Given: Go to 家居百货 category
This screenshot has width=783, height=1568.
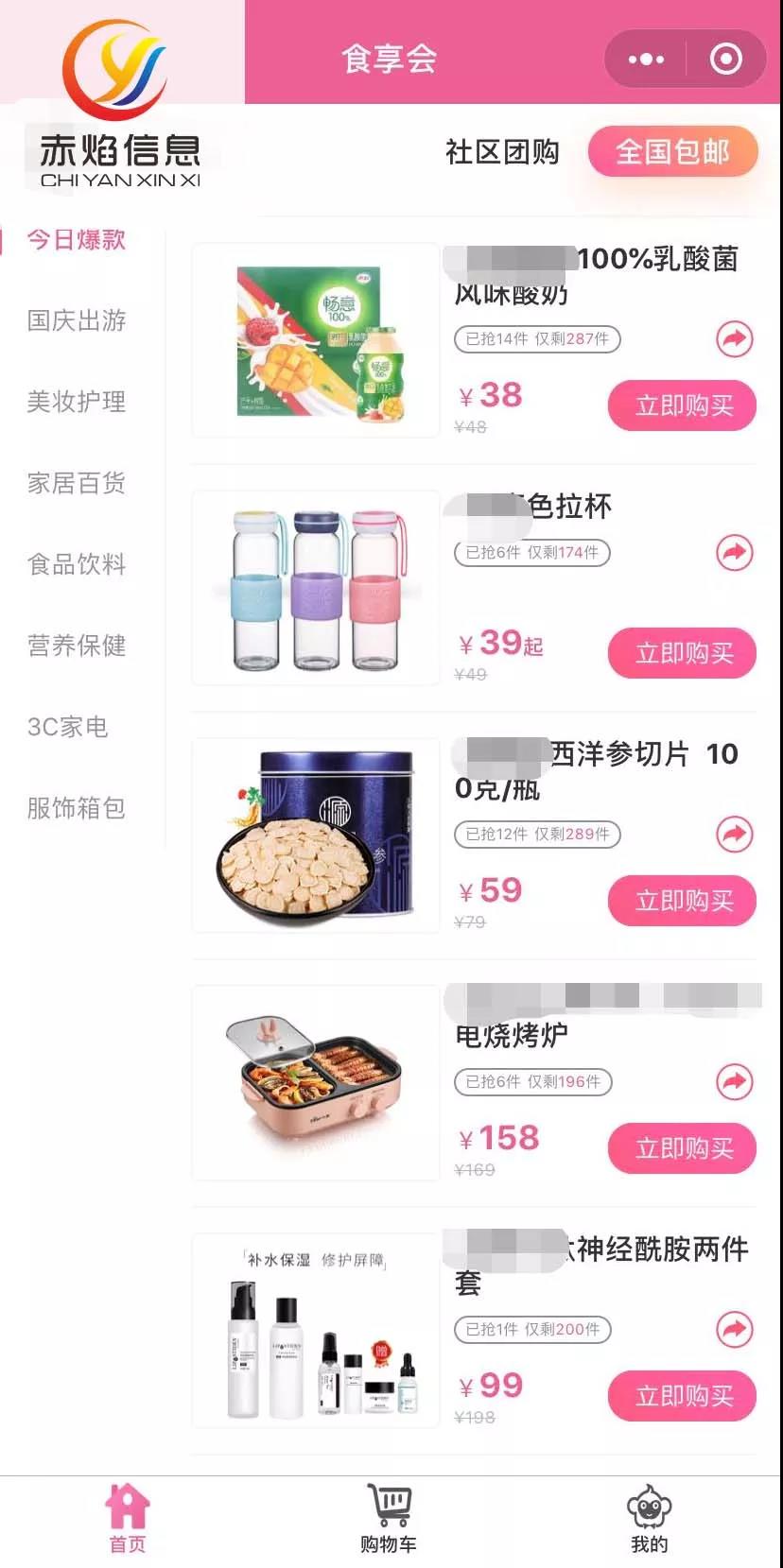Looking at the screenshot, I should click(x=77, y=483).
